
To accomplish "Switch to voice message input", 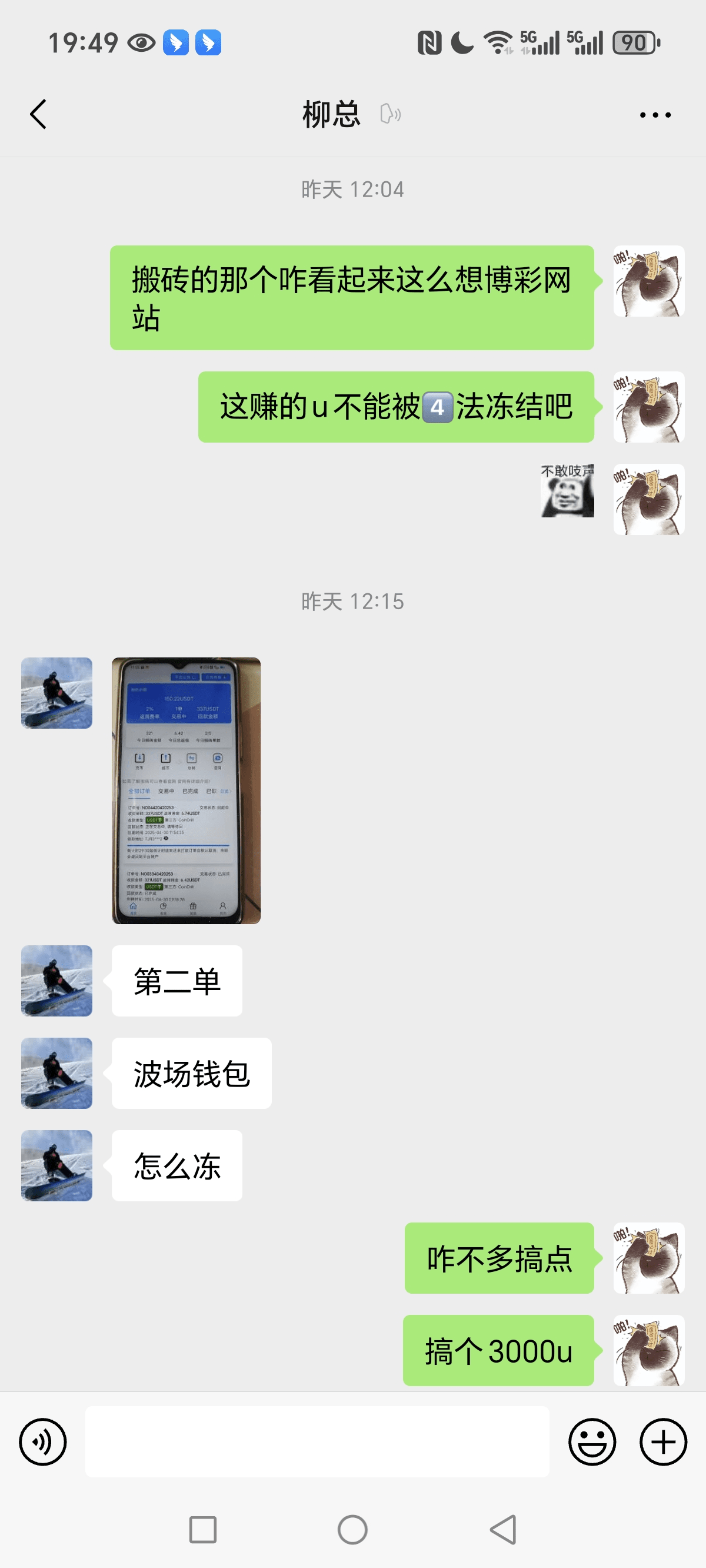I will 42,1441.
